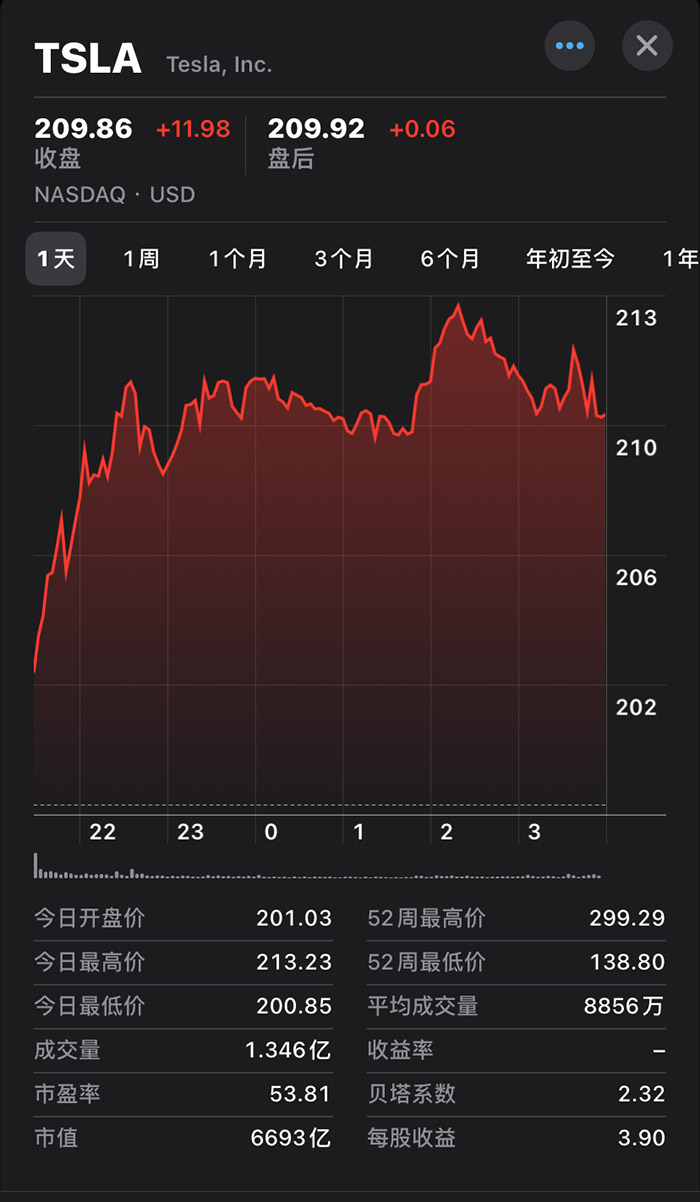
Task: Switch chart to 1周 range
Action: (141, 259)
